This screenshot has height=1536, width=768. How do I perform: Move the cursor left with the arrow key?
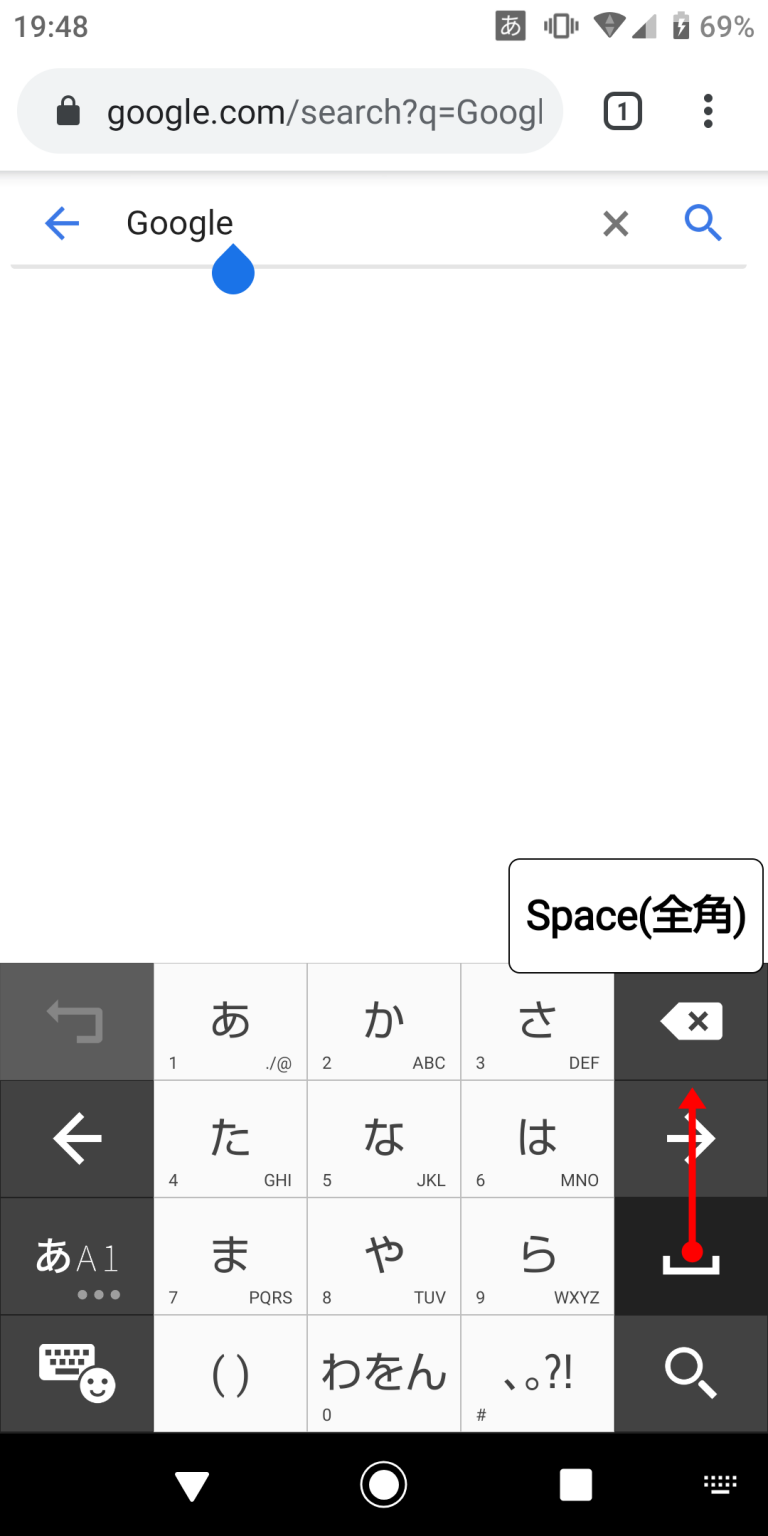click(77, 1139)
